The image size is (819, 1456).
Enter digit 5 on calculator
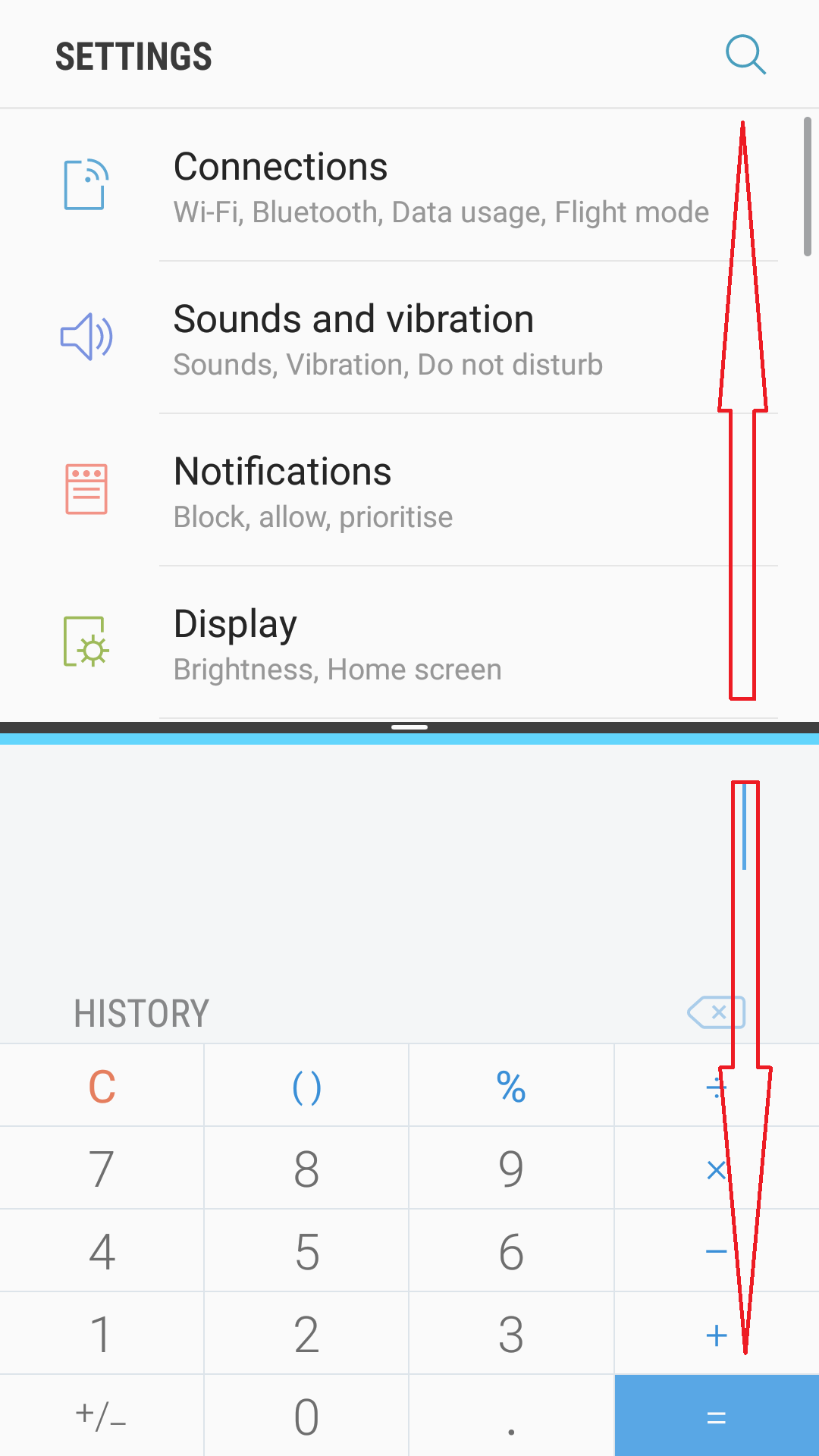[x=306, y=1250]
